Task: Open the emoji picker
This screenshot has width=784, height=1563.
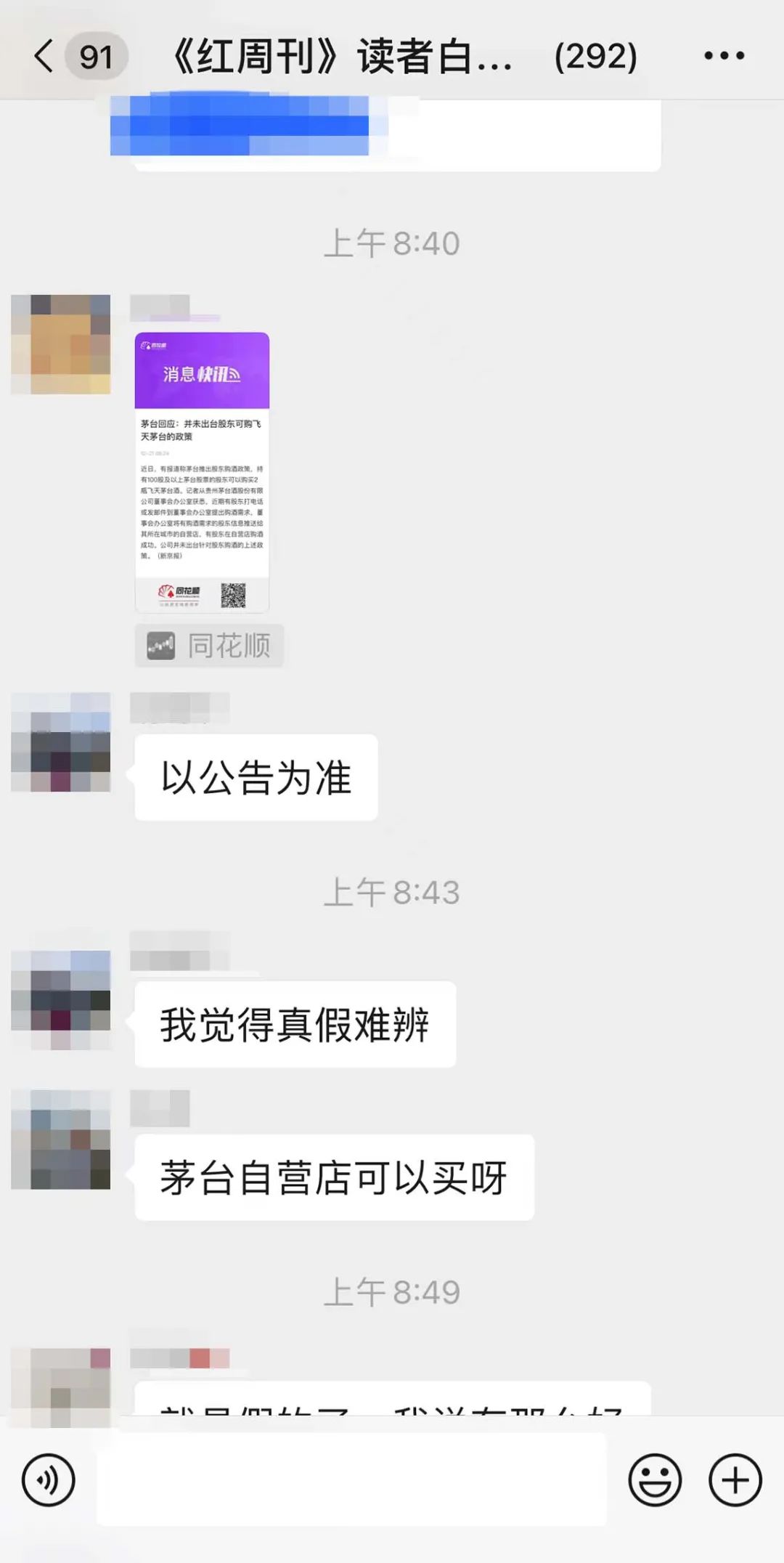Action: point(655,1479)
